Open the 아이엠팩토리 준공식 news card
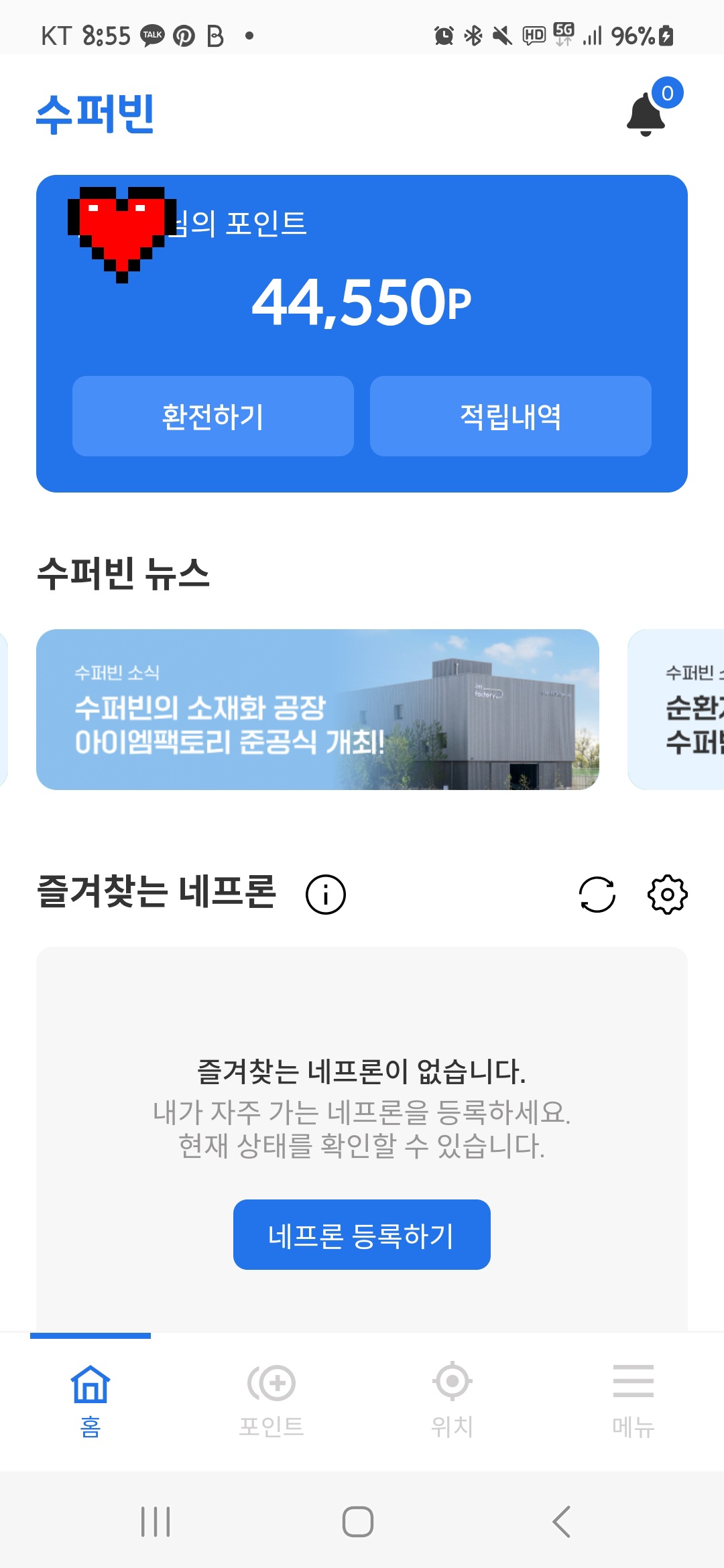 point(317,709)
